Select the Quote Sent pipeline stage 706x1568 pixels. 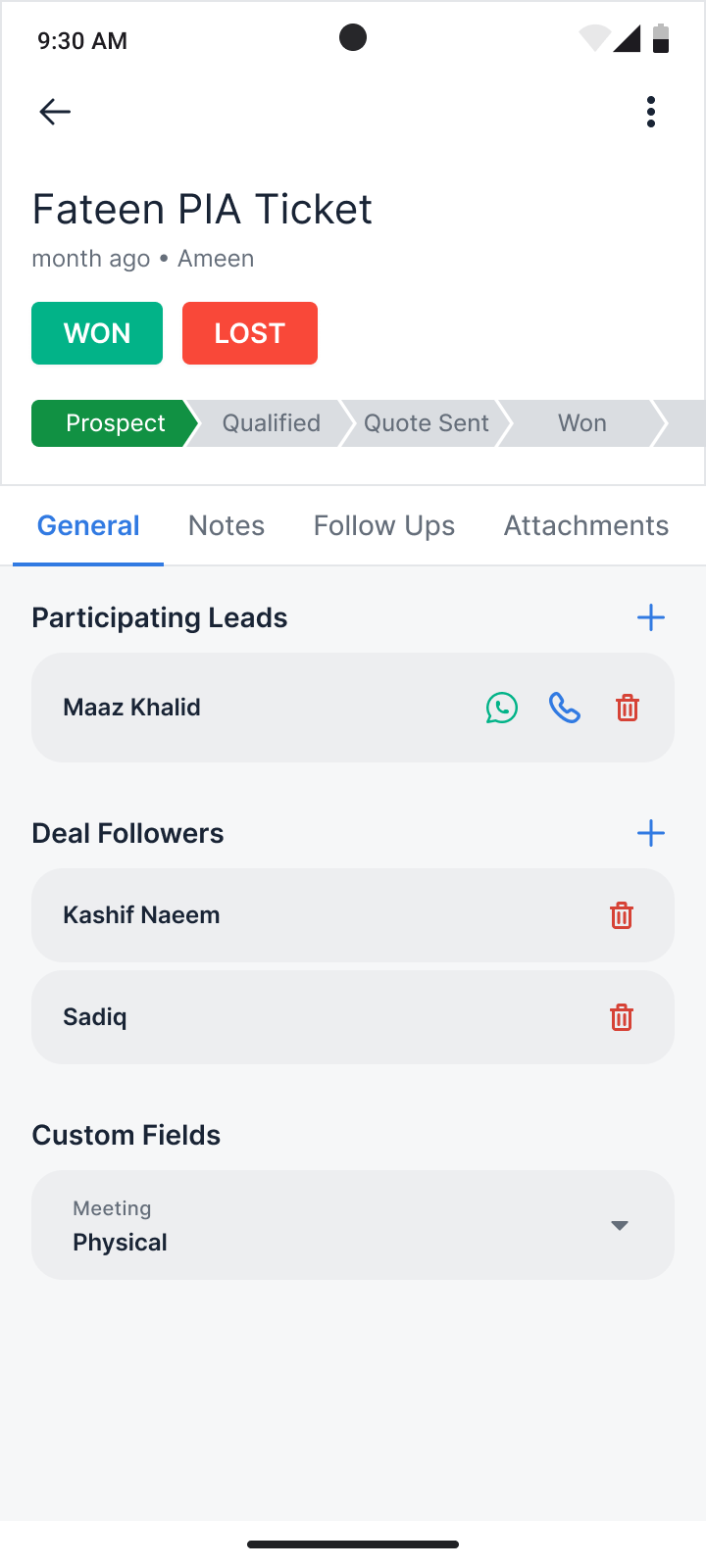427,423
